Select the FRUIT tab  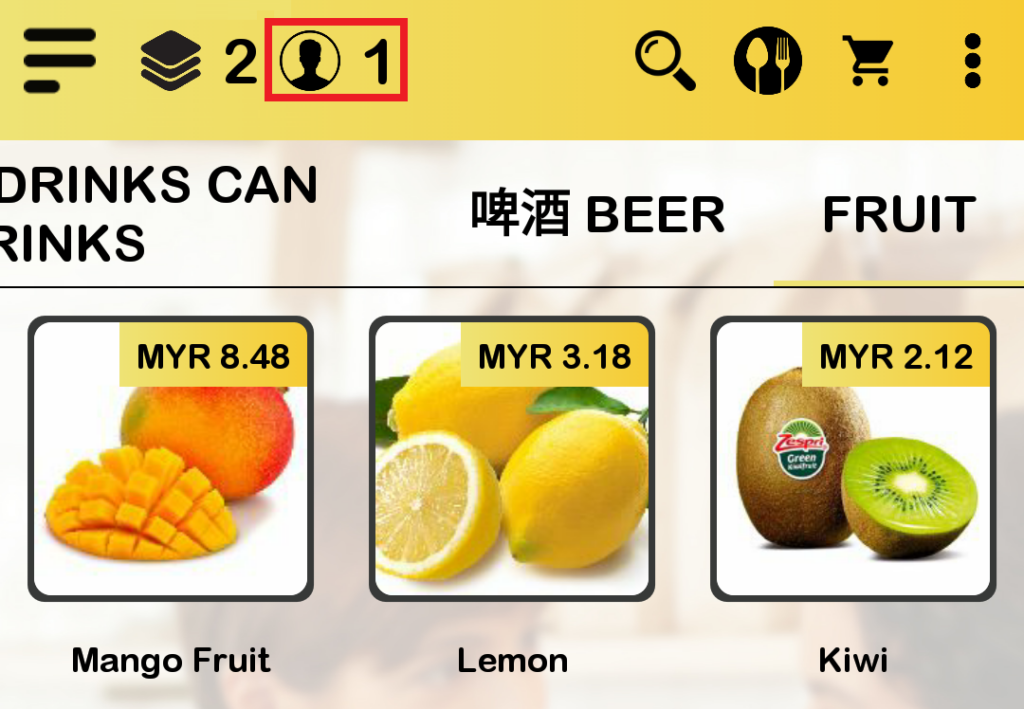point(898,214)
